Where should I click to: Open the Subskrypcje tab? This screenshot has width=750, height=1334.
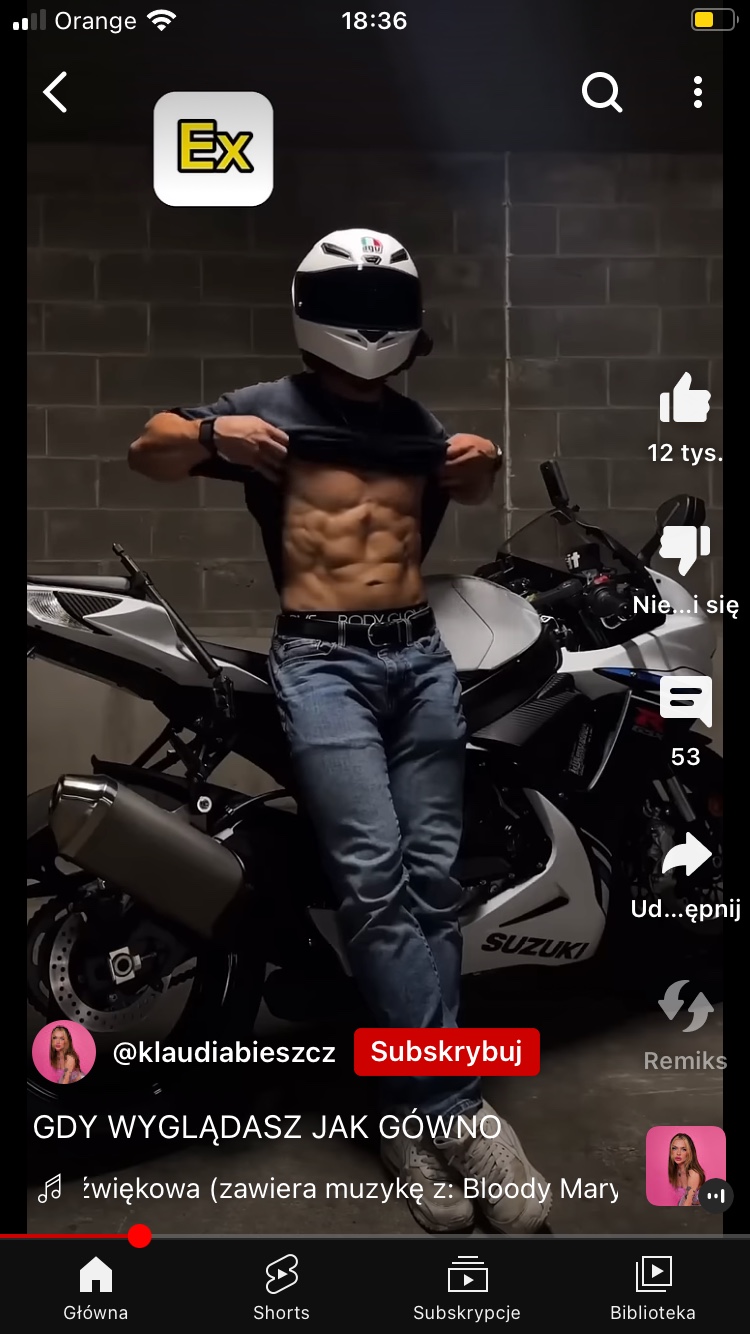(x=467, y=1289)
